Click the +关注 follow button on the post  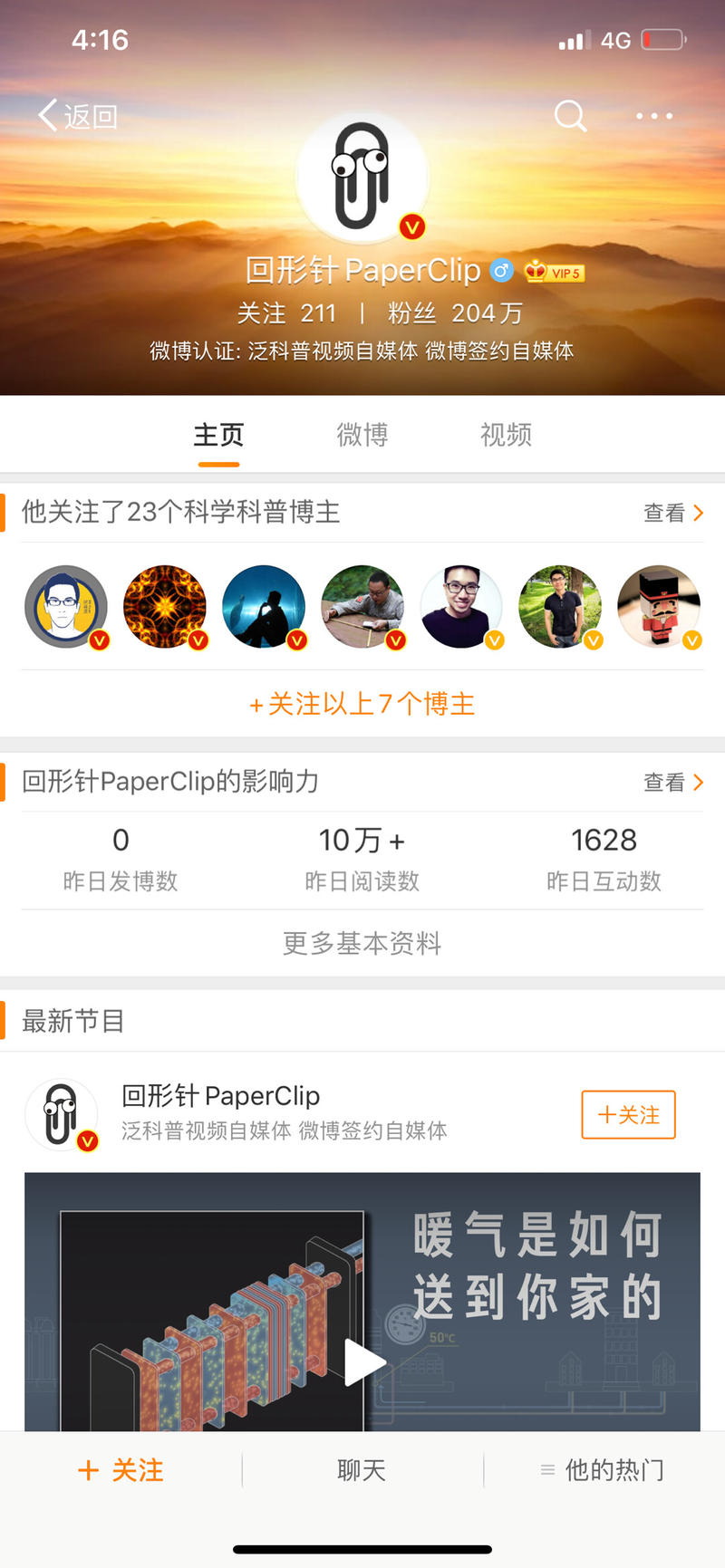coord(627,1115)
